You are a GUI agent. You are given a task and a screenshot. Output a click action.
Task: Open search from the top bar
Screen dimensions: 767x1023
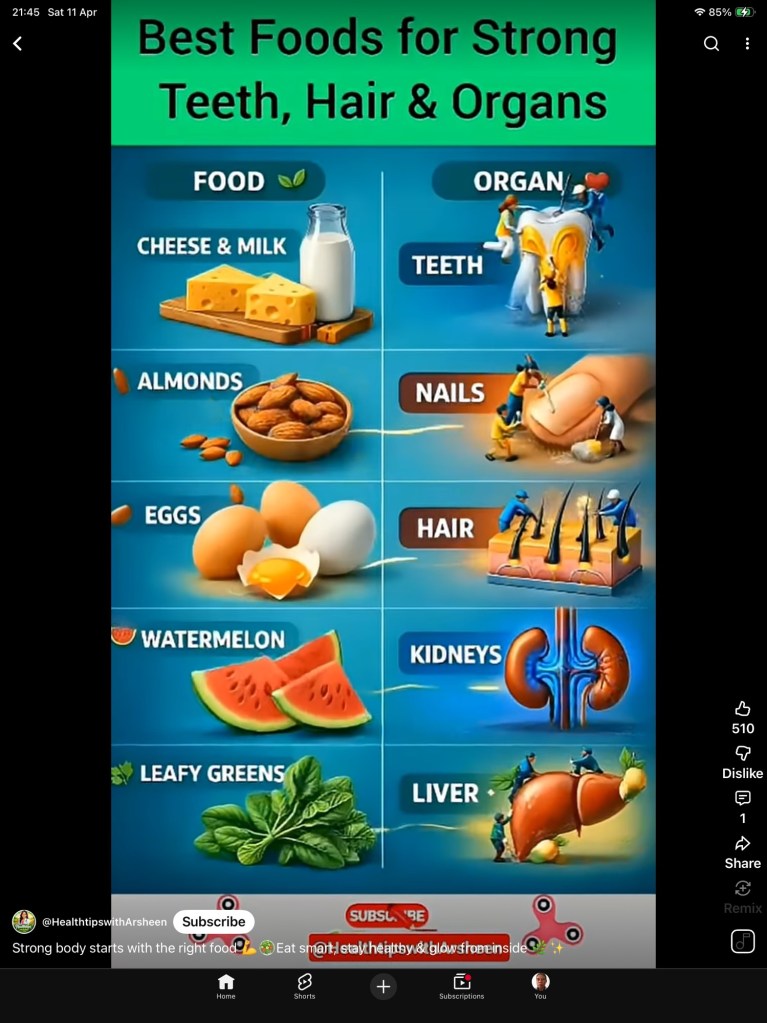point(711,43)
